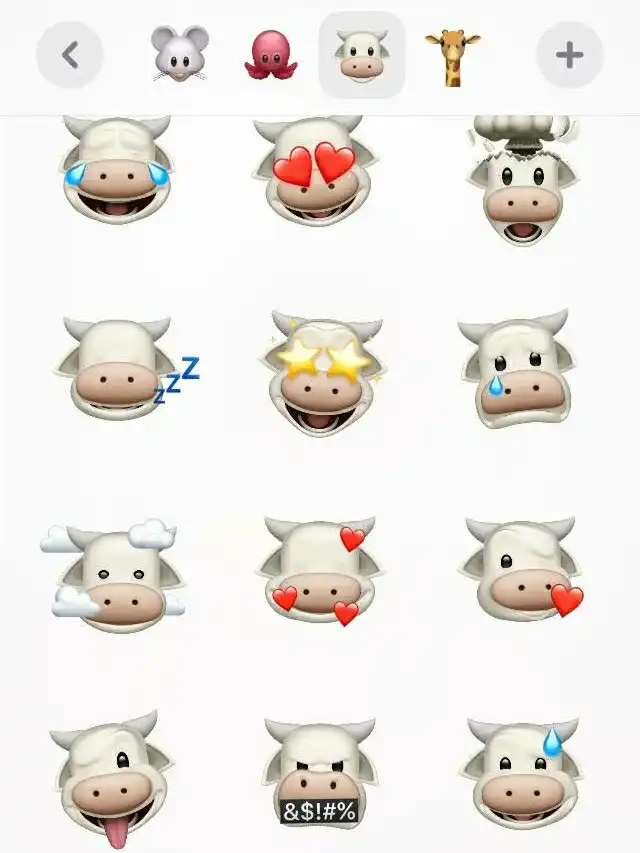
Task: Pick the cow with heart eyes sticker
Action: point(317,170)
